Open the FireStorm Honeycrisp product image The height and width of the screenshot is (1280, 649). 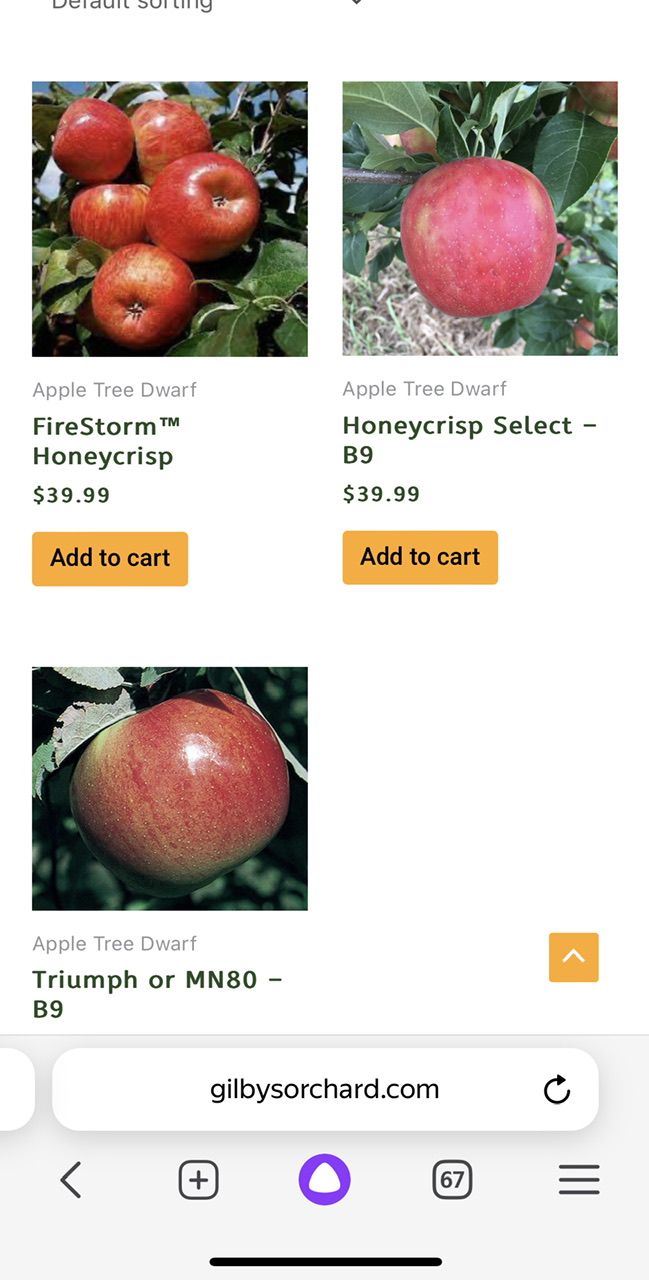pos(170,219)
